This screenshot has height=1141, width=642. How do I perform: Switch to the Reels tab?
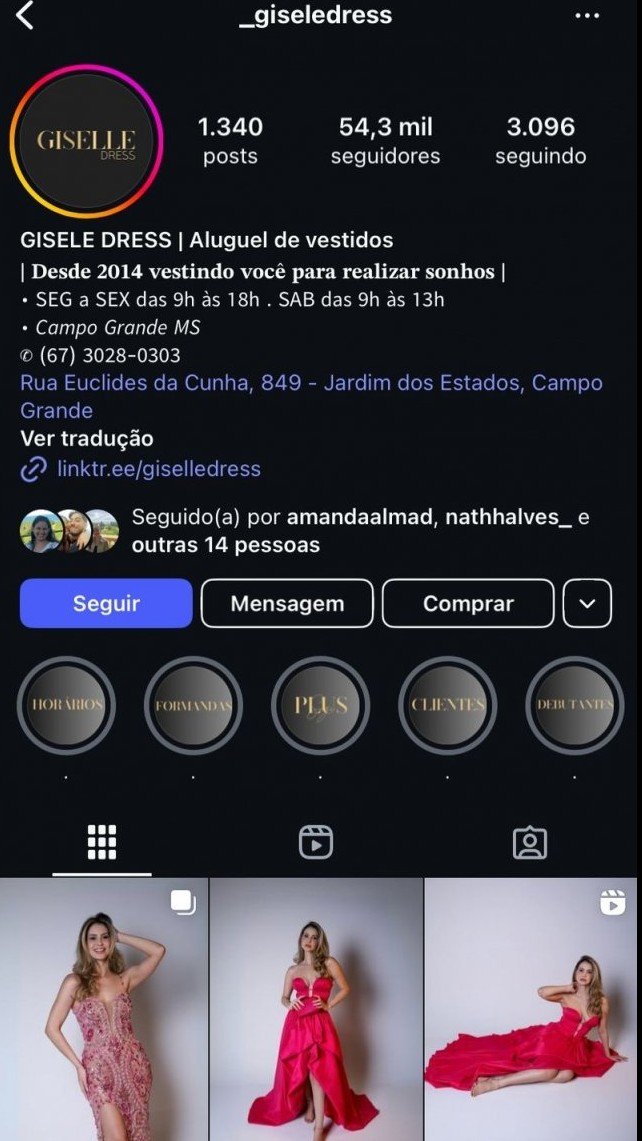316,842
